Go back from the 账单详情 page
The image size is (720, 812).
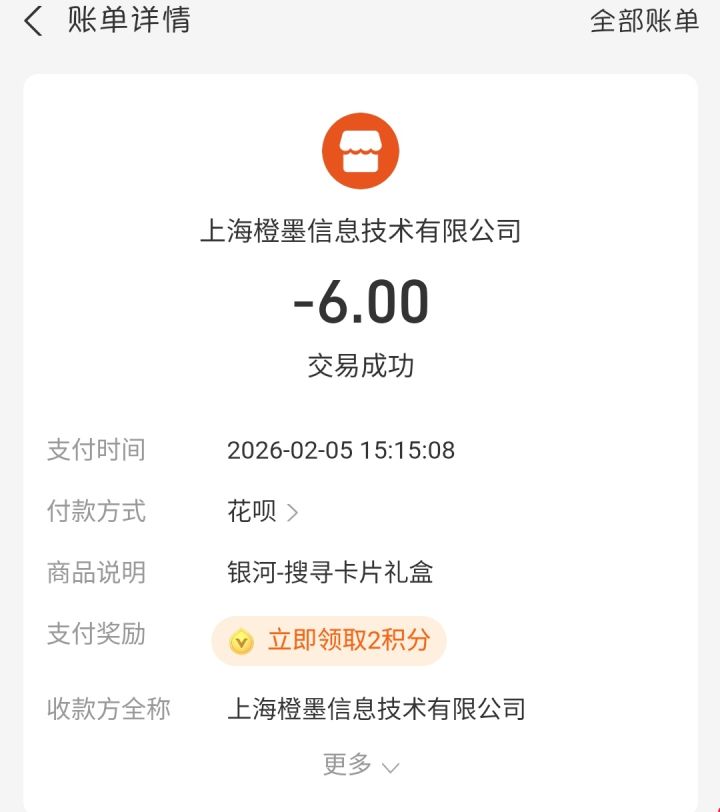[33, 22]
